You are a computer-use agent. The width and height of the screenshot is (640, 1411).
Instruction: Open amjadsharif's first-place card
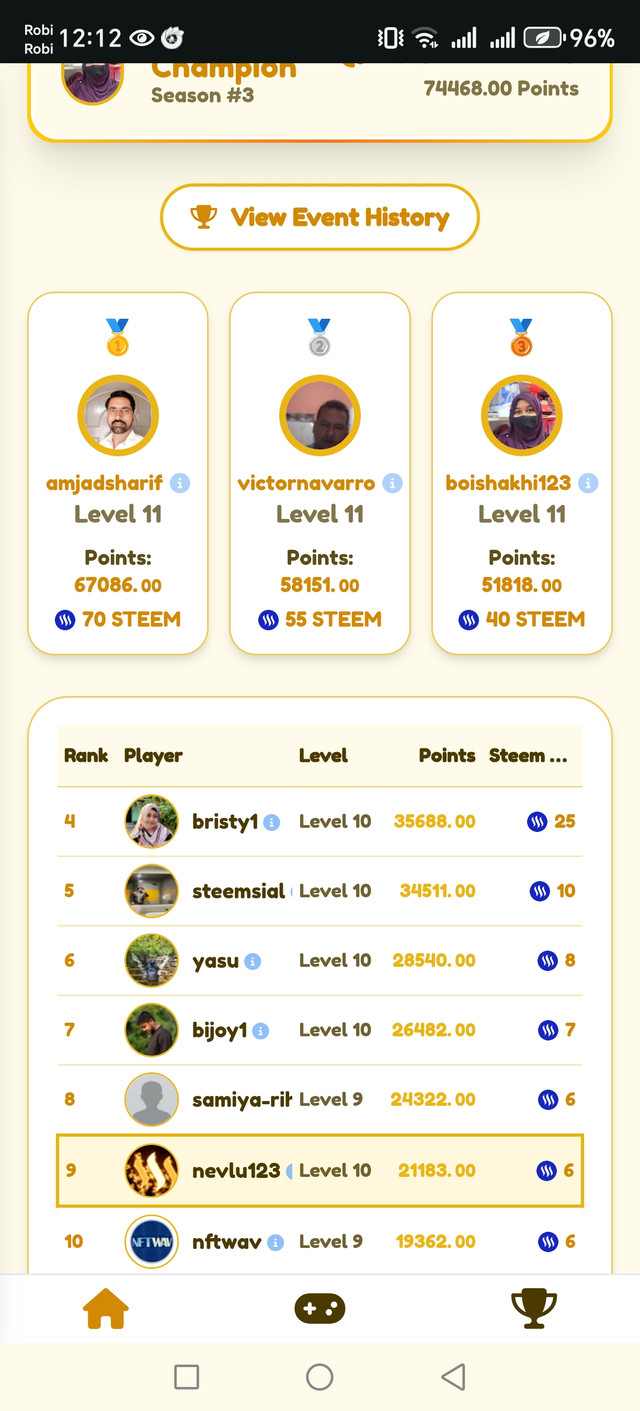point(118,473)
